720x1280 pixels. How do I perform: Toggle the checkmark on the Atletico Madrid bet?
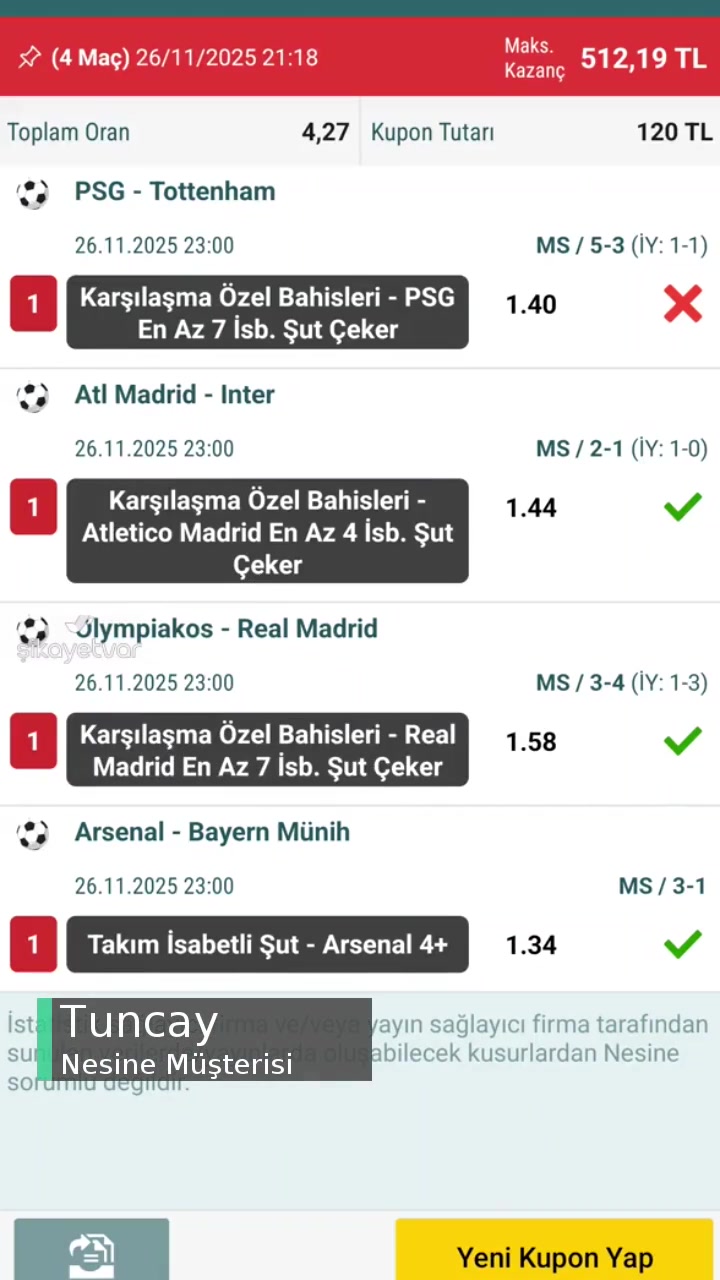click(x=682, y=507)
